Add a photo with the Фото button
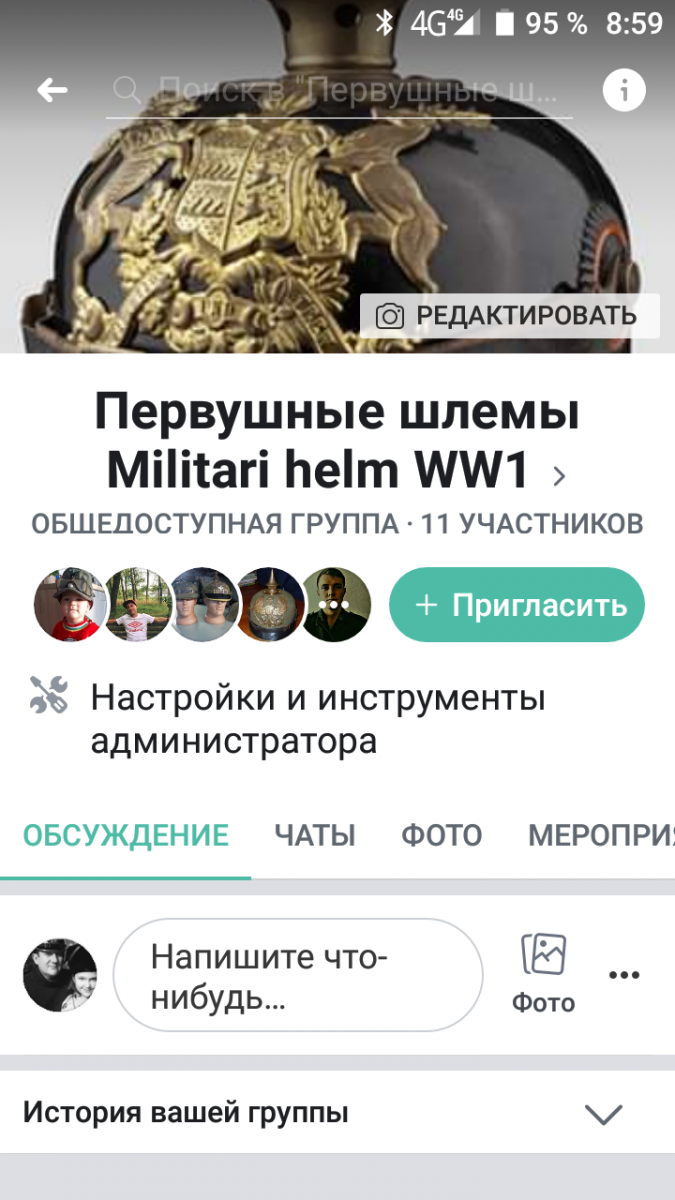 pyautogui.click(x=544, y=974)
